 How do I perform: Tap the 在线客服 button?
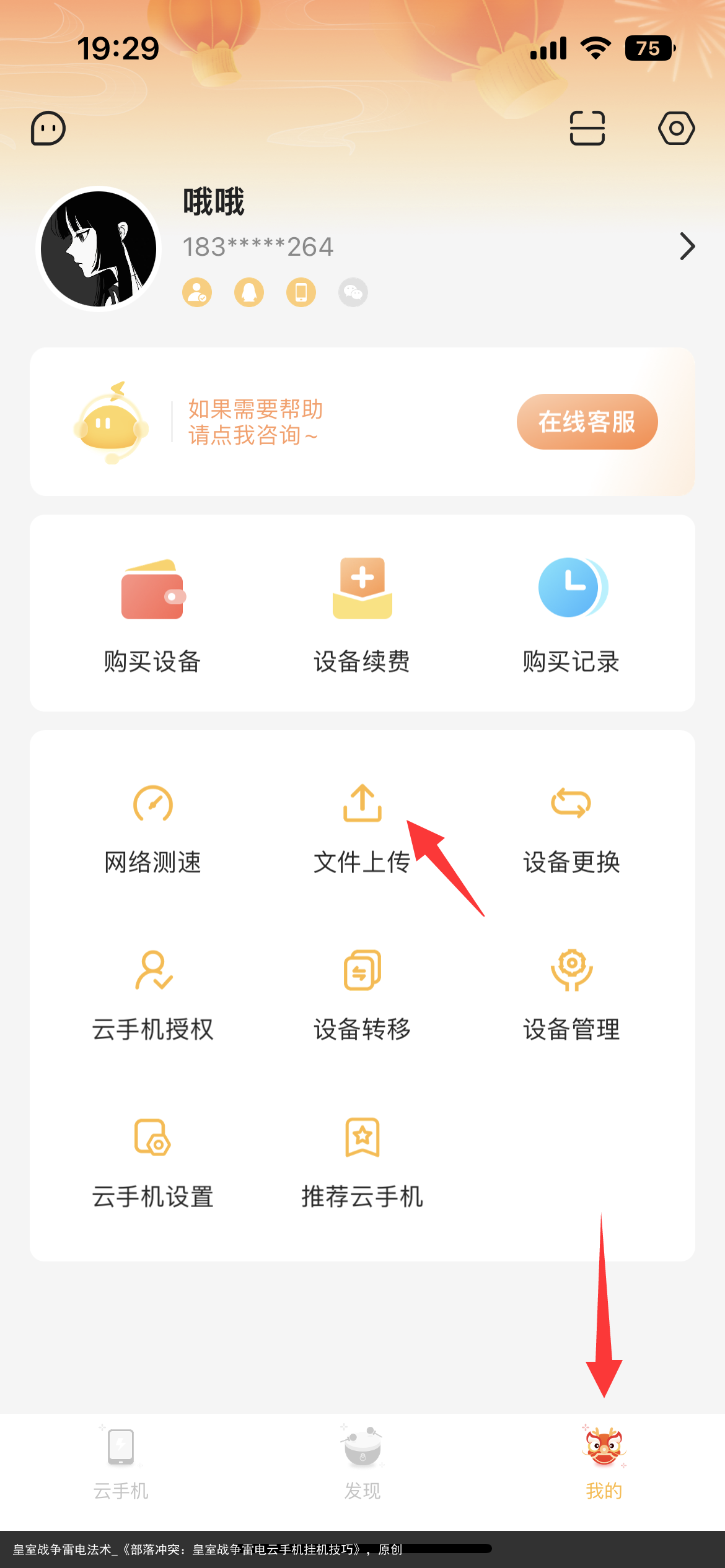(587, 422)
